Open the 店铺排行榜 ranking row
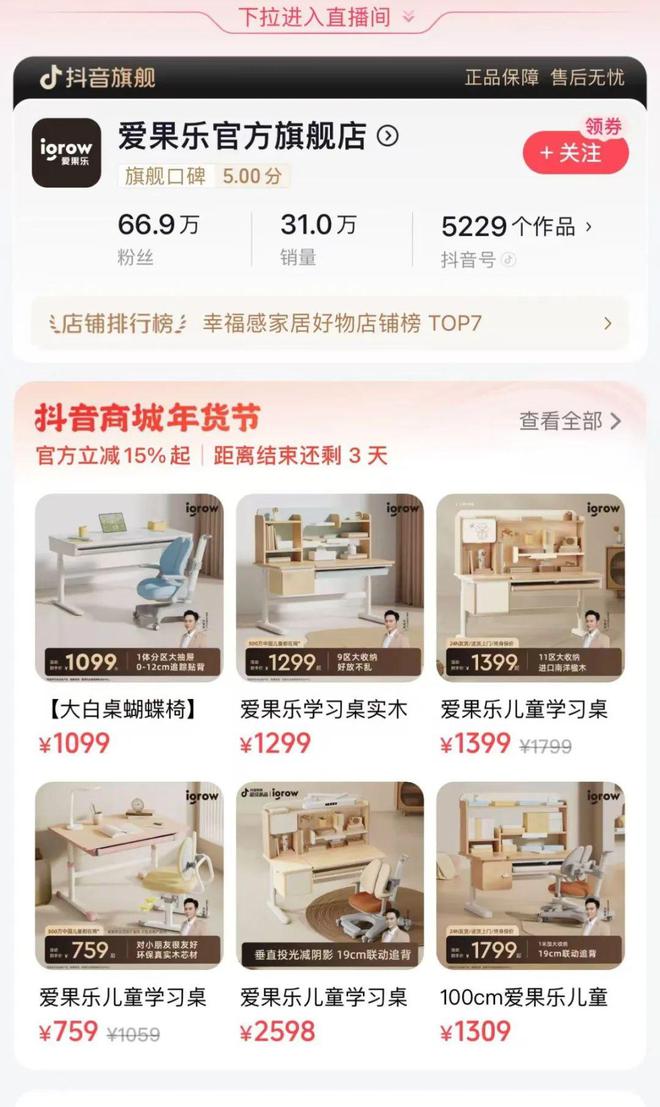 coord(330,323)
